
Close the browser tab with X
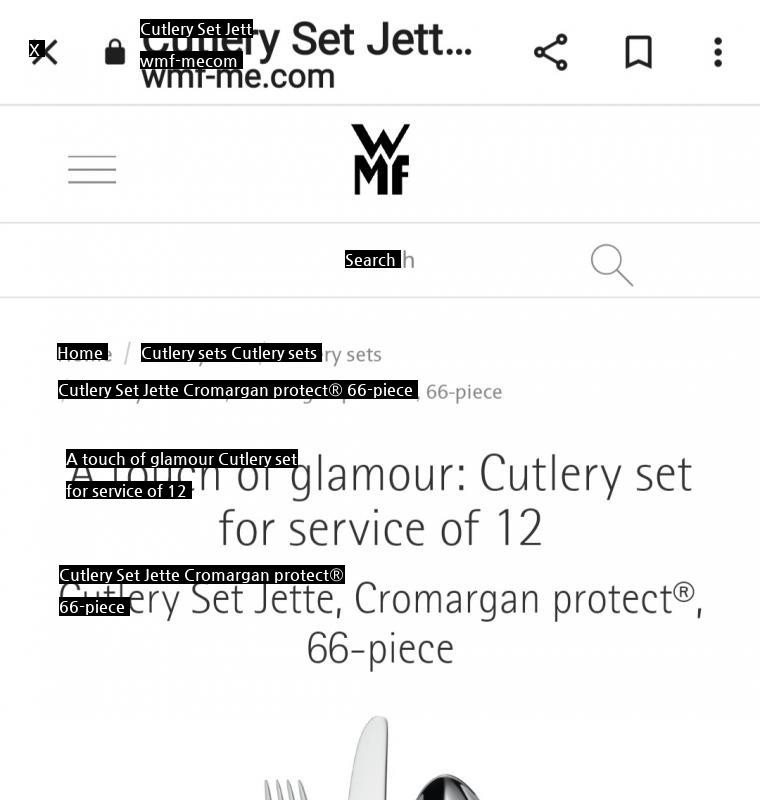tap(44, 52)
